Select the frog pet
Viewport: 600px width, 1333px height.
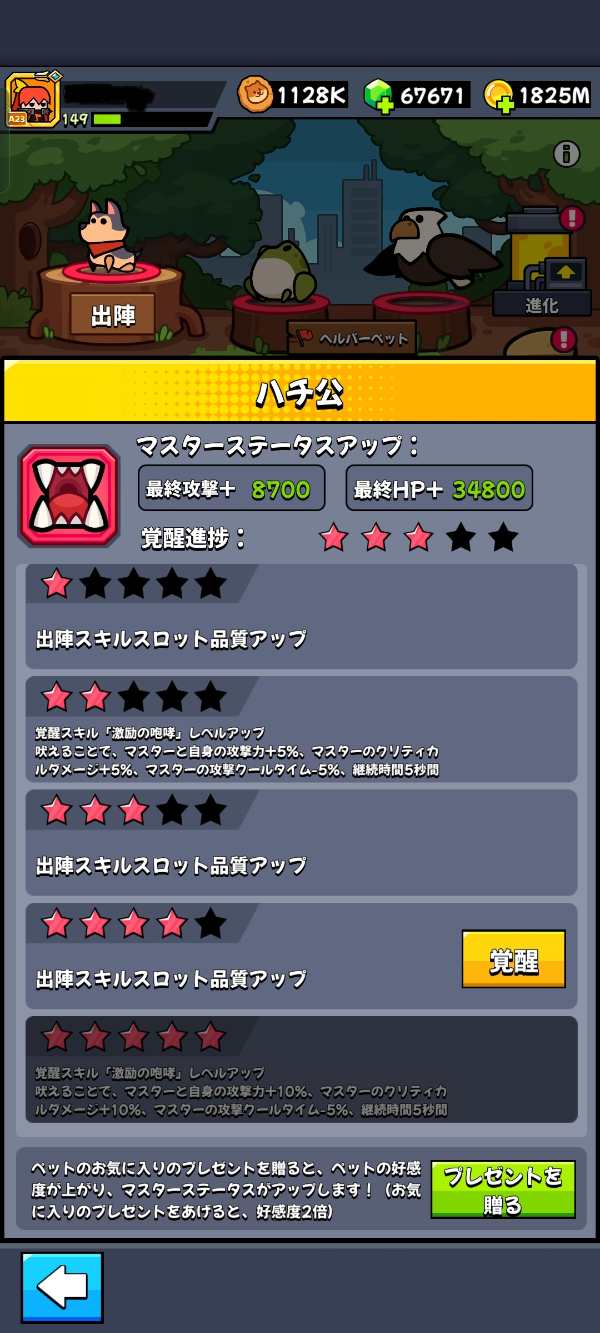280,271
